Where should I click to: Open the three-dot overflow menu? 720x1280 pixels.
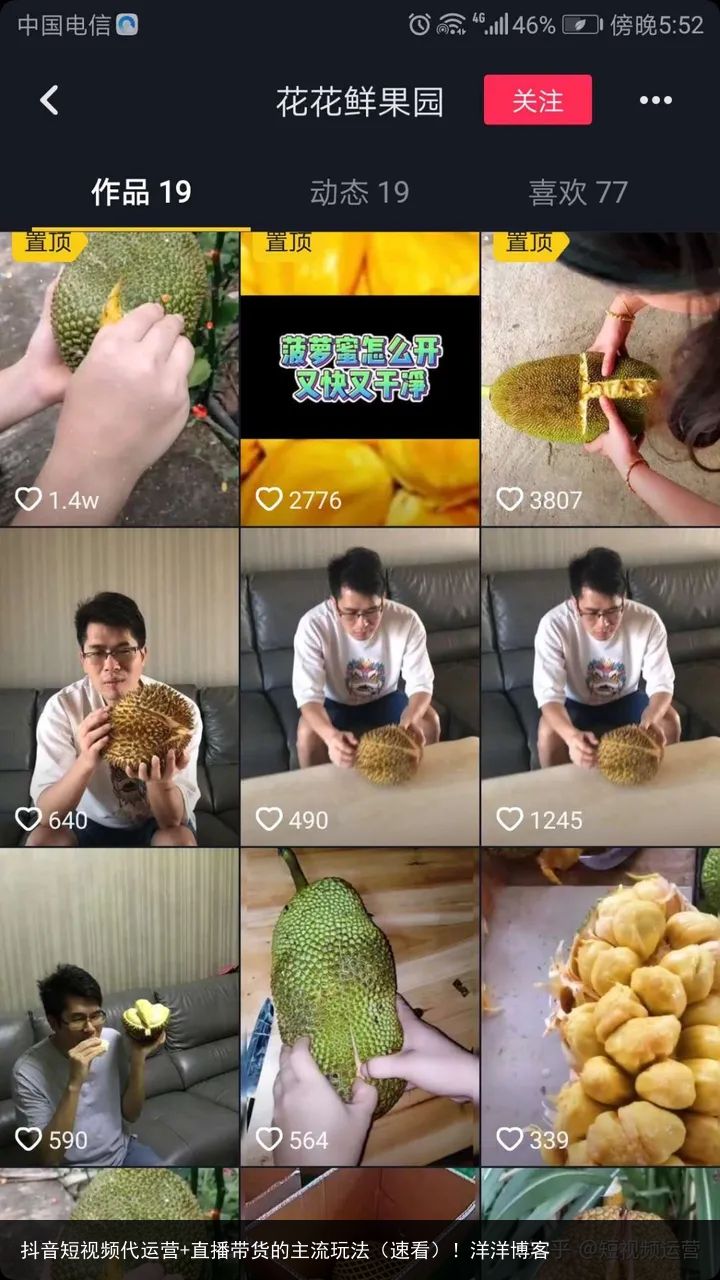655,100
